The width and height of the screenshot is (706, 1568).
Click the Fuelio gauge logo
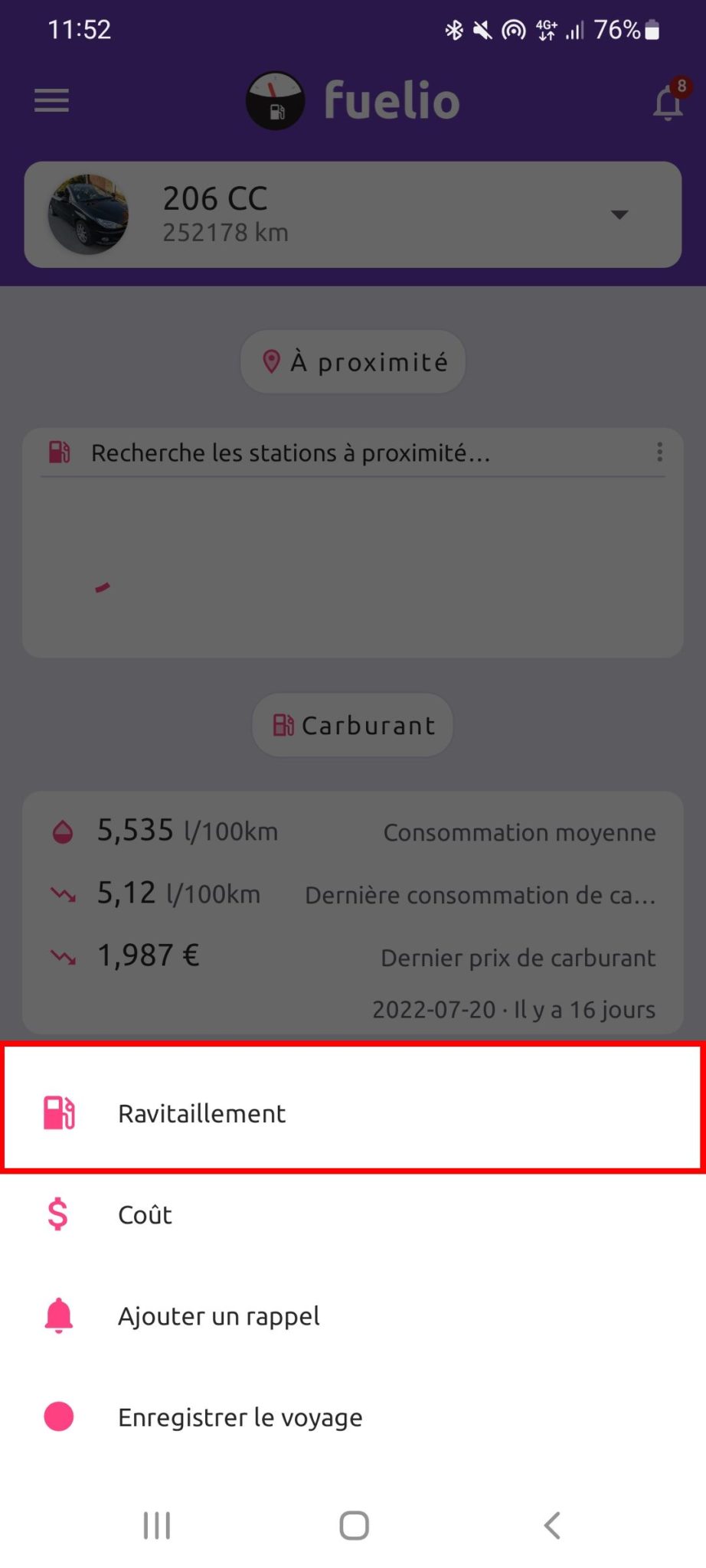[274, 100]
